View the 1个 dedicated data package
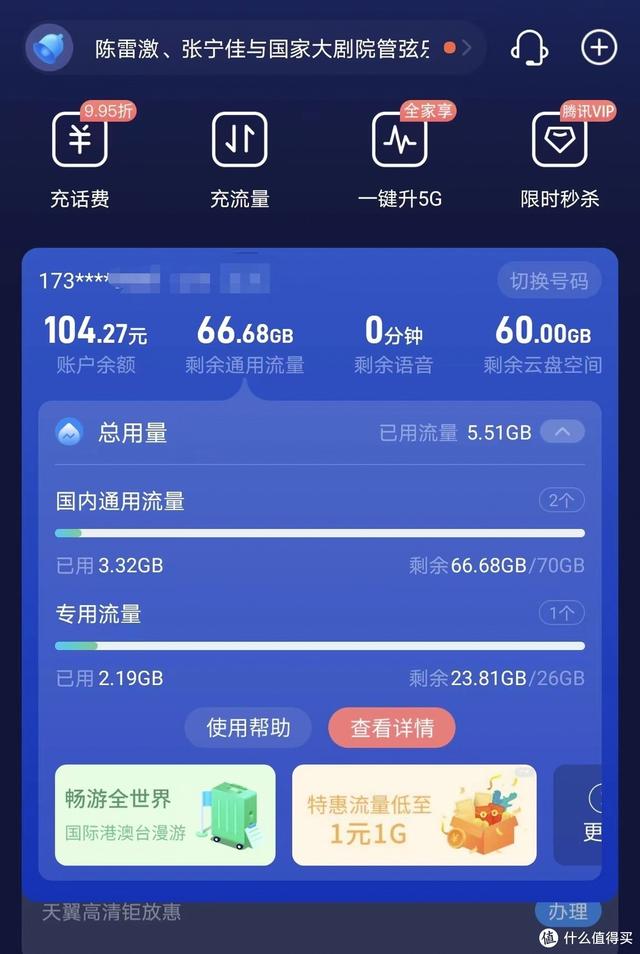Viewport: 640px width, 954px height. tap(561, 613)
